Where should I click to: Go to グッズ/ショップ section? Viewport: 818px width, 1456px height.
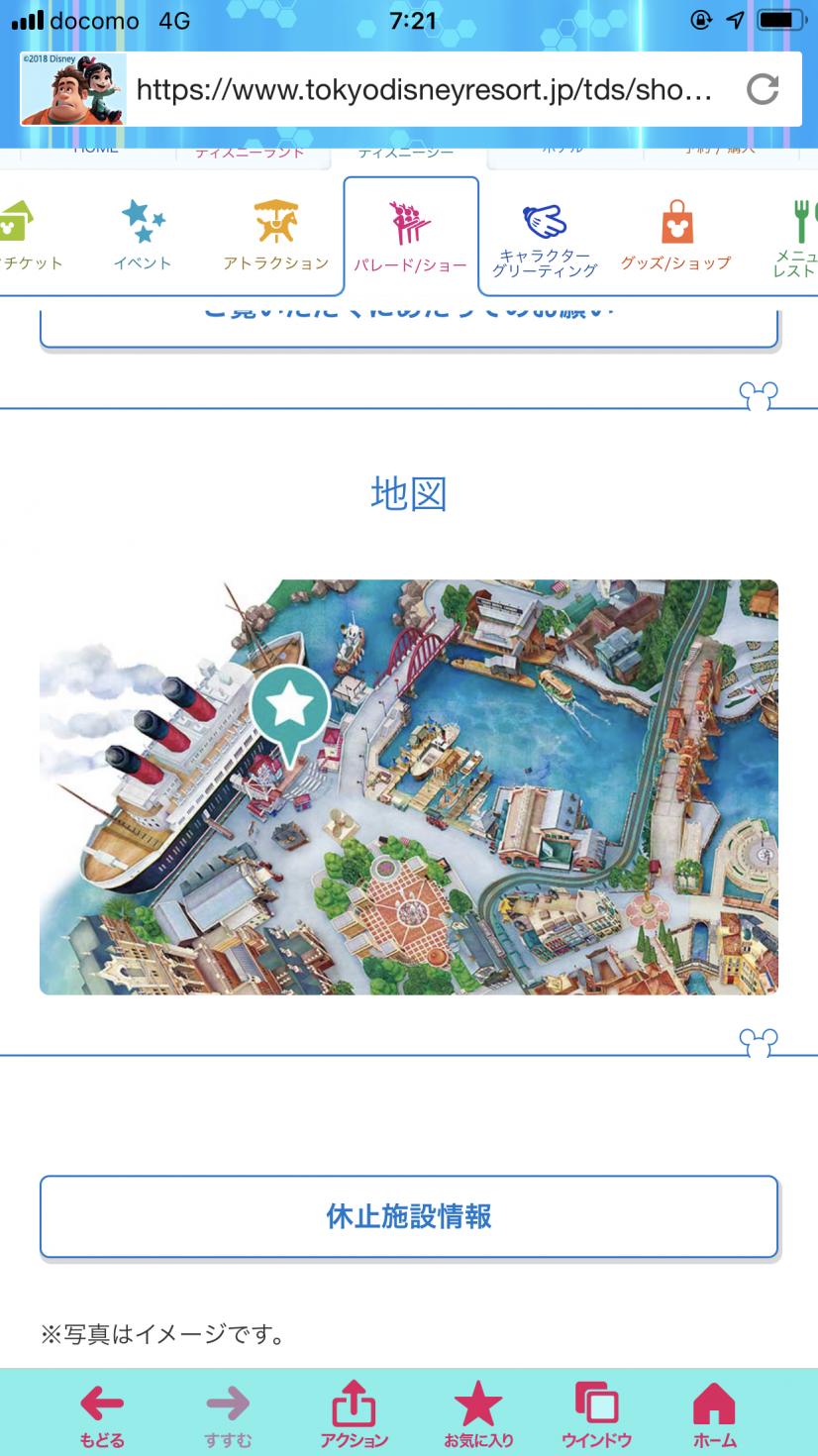(x=676, y=236)
